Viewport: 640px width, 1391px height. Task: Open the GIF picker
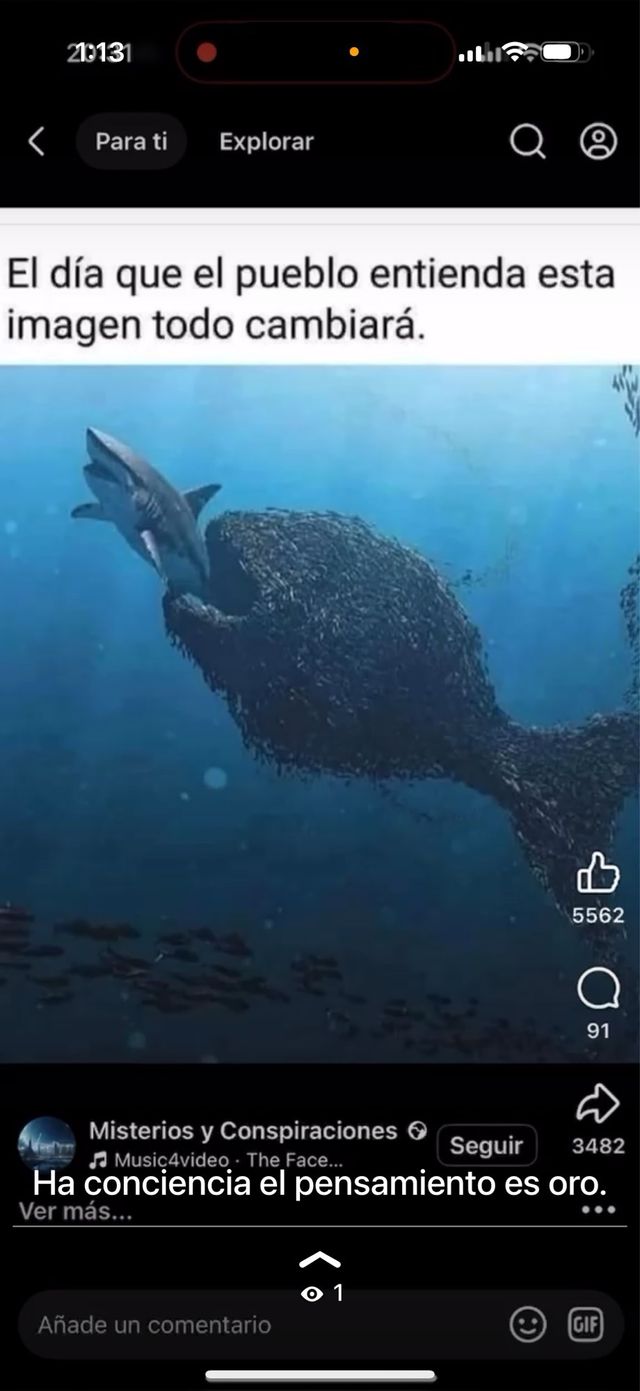pos(585,1325)
